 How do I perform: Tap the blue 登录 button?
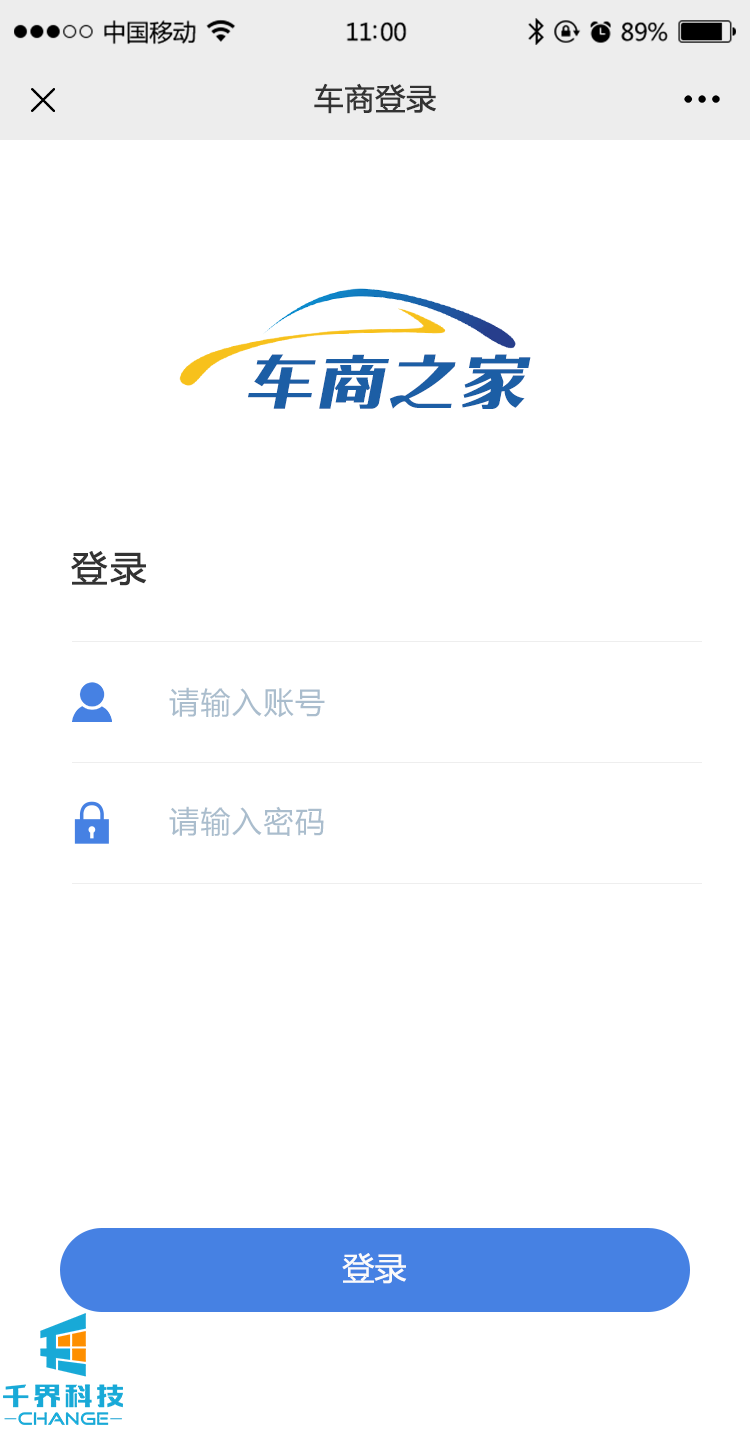coord(375,1269)
